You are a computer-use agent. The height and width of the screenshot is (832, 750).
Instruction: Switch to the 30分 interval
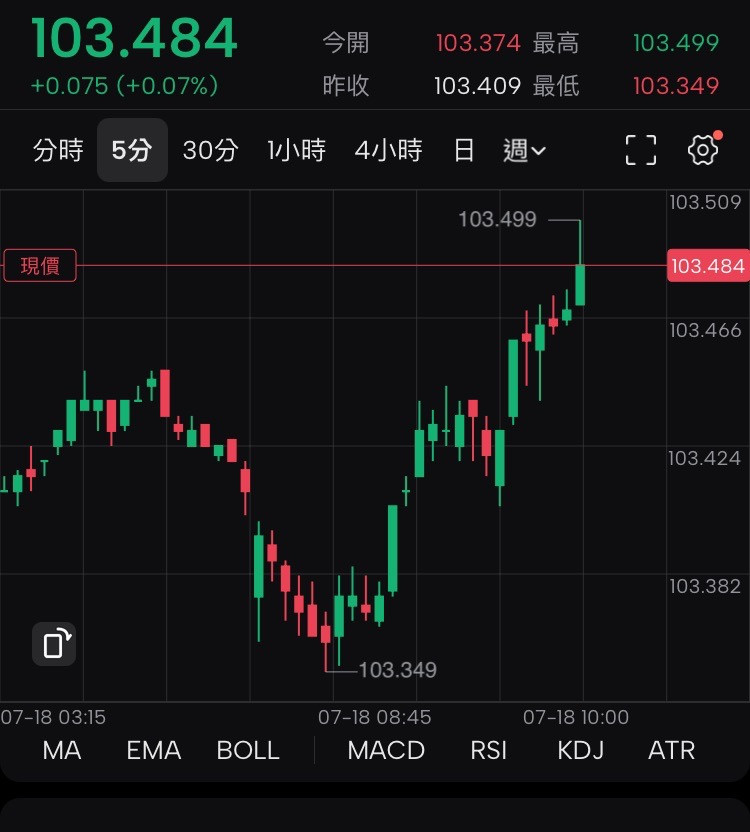pyautogui.click(x=210, y=151)
